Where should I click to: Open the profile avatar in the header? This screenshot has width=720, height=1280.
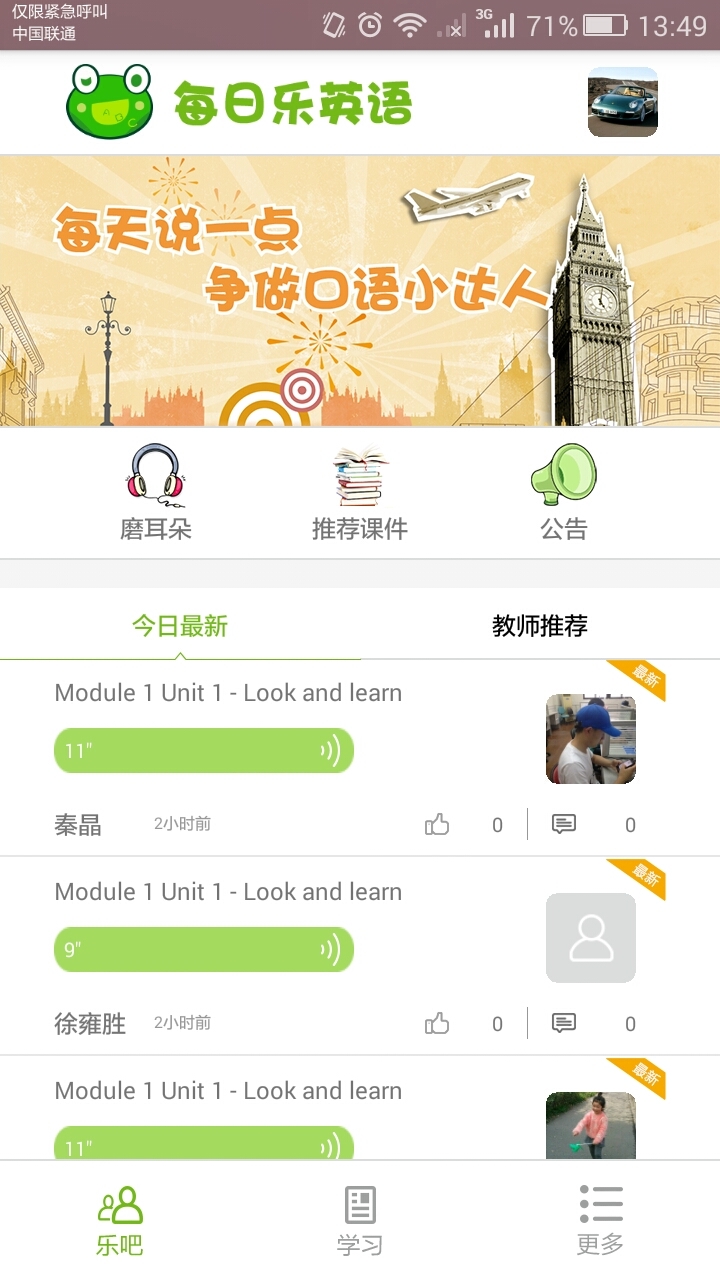point(622,102)
